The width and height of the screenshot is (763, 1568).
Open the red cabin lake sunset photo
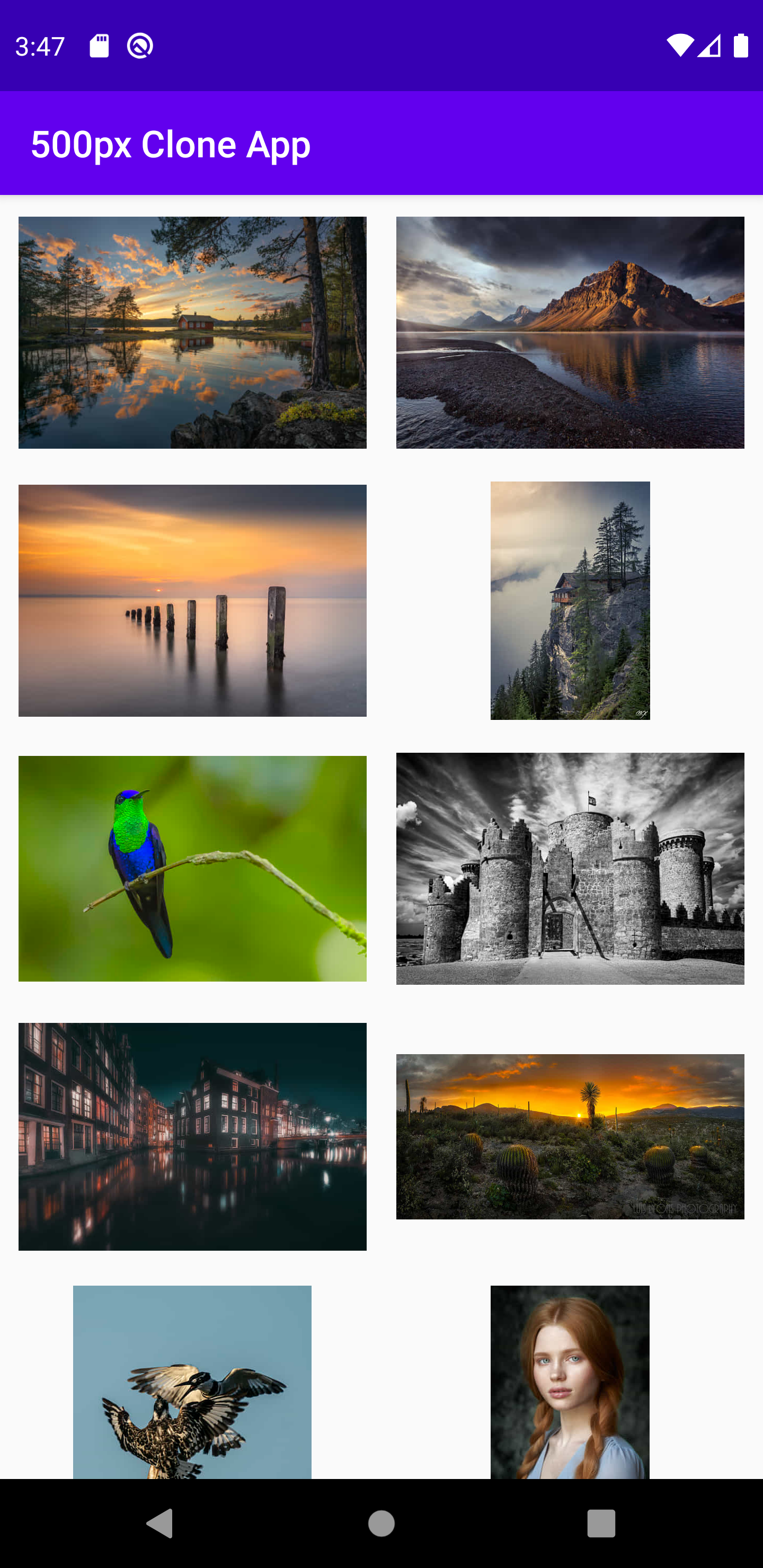192,332
